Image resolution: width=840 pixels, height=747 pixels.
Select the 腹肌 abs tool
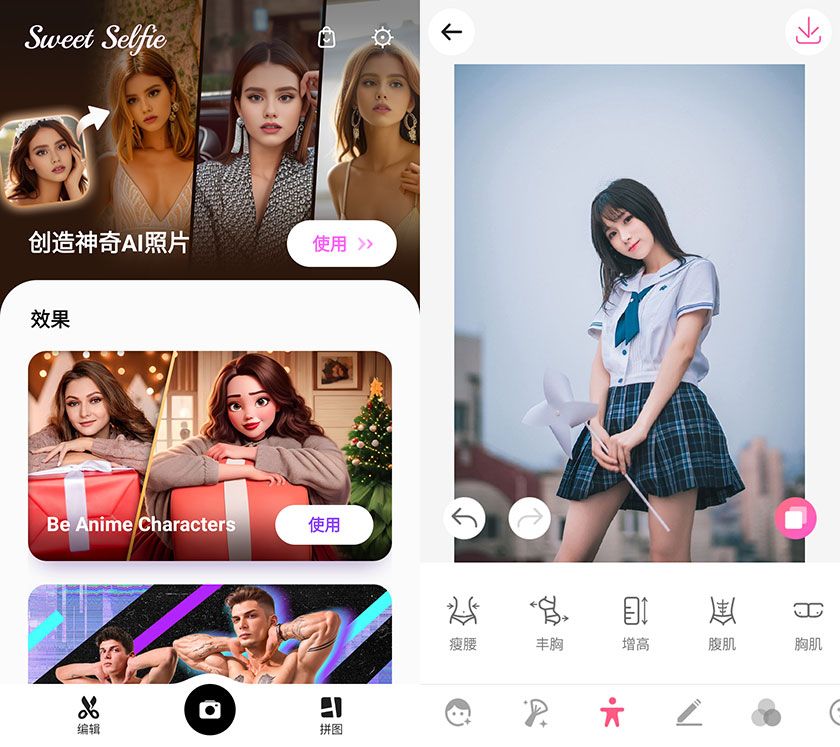point(722,623)
